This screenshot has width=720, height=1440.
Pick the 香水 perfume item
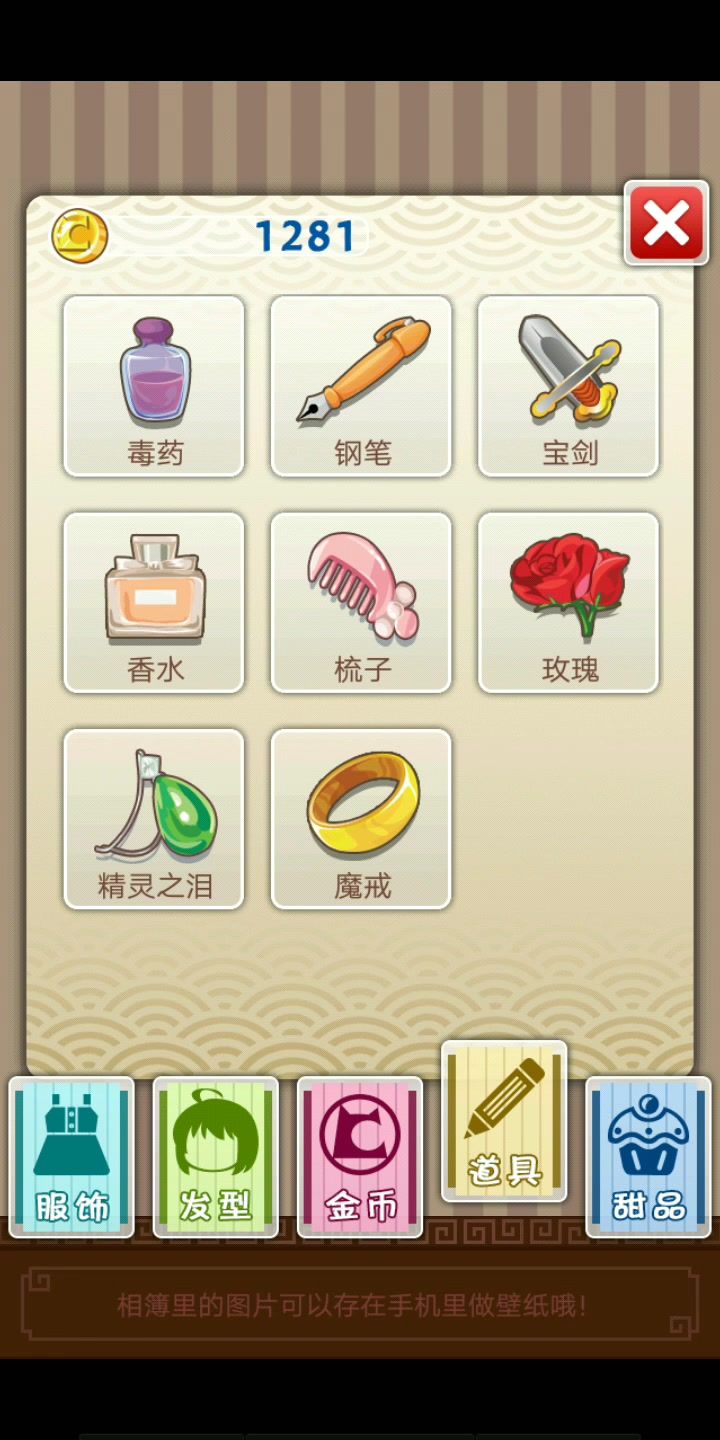pos(154,602)
